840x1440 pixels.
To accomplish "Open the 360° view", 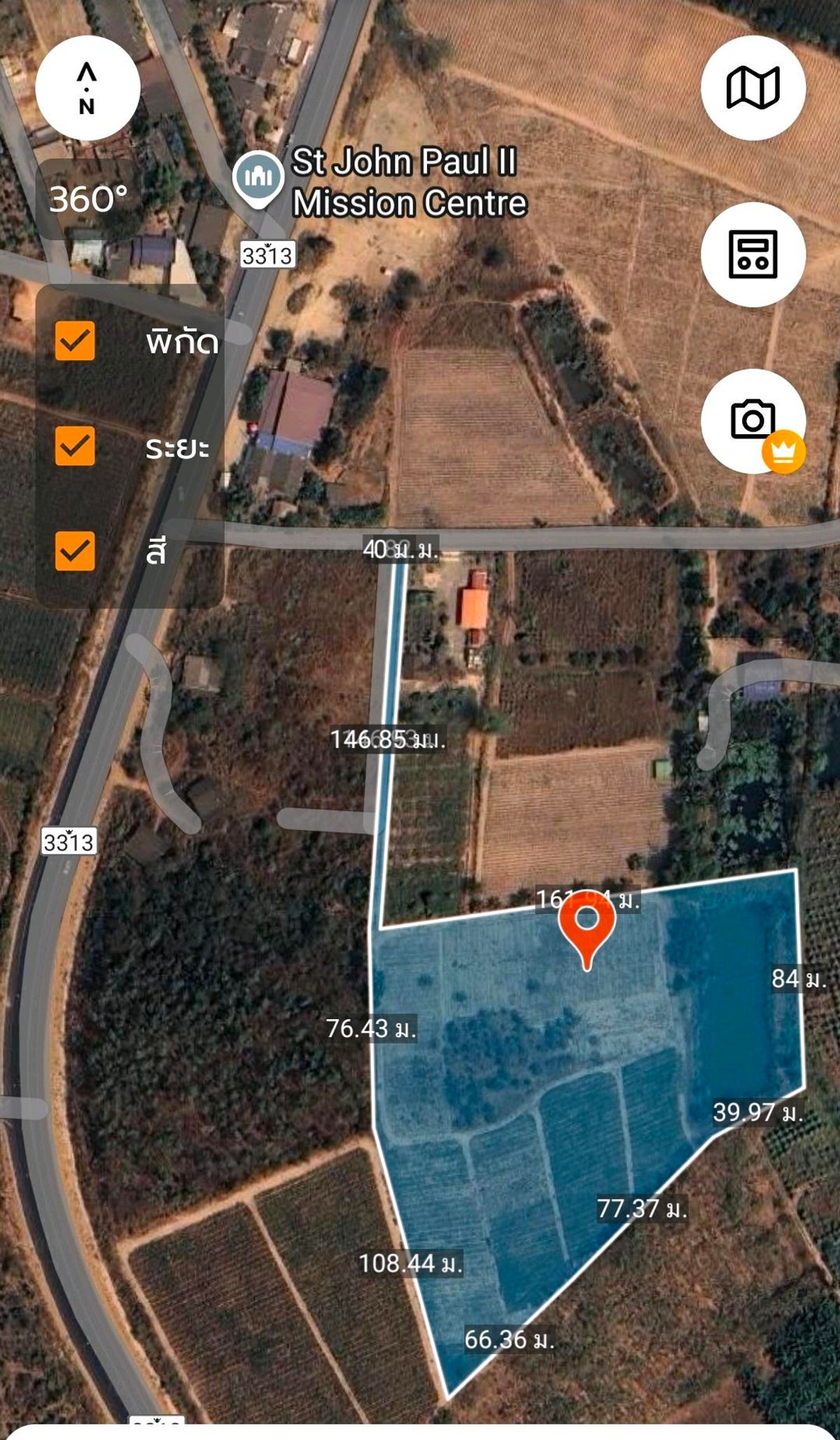I will (88, 199).
